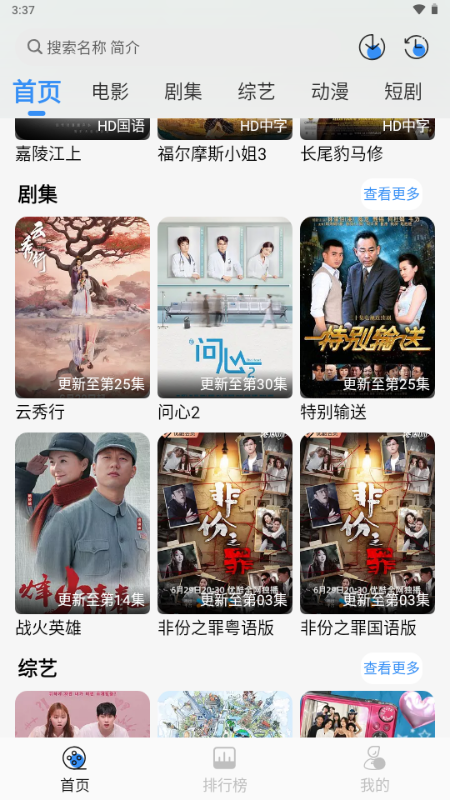This screenshot has width=450, height=800.
Task: Open 非份之罪粤语版 card
Action: 225,535
